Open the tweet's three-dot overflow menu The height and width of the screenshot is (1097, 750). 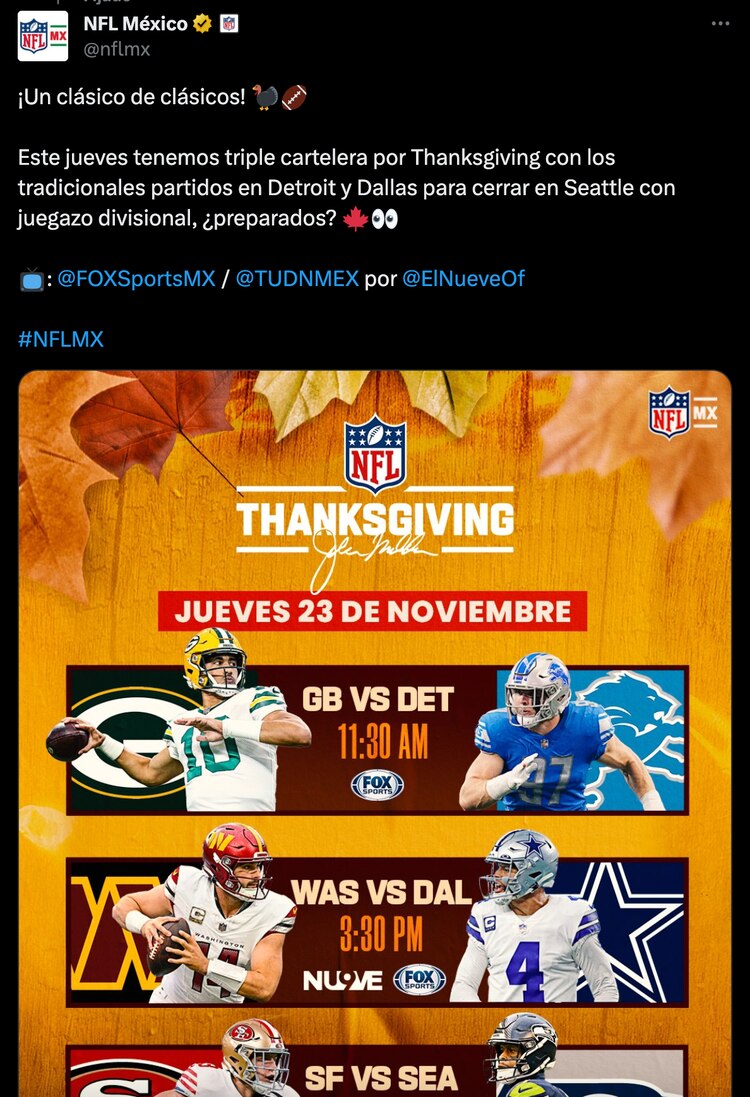[x=720, y=24]
